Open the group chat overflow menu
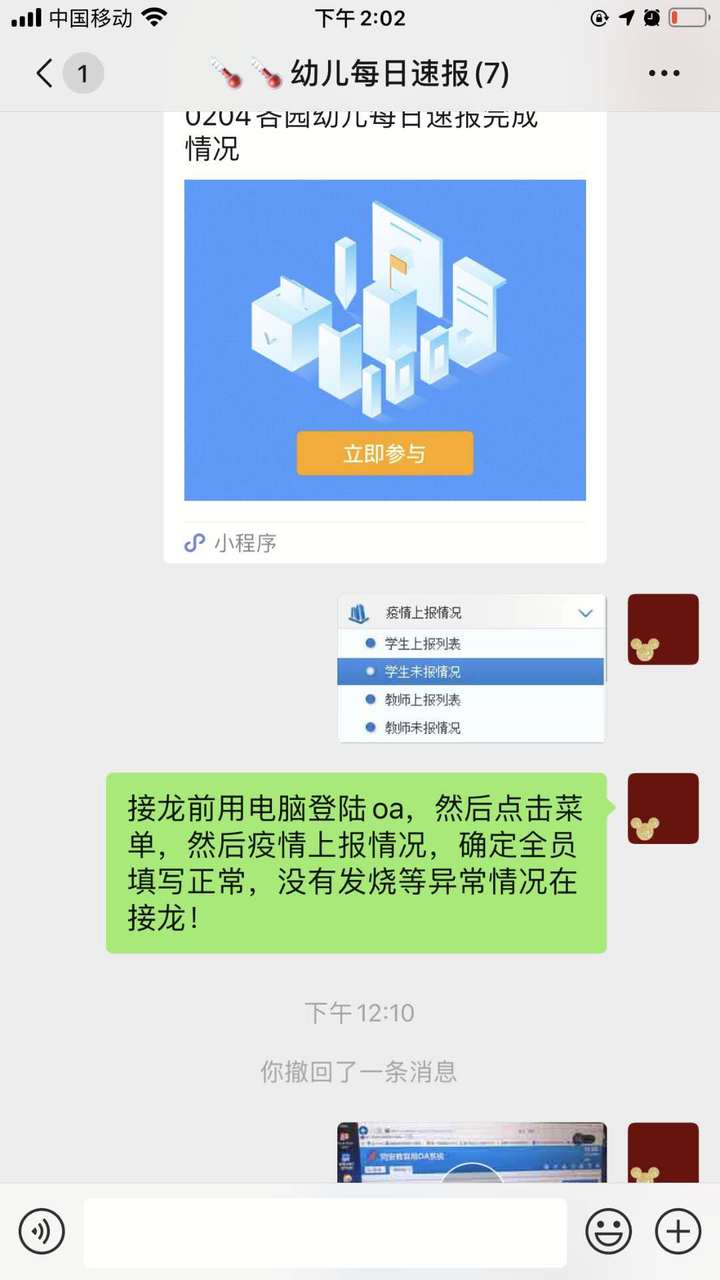This screenshot has width=720, height=1280. [664, 73]
